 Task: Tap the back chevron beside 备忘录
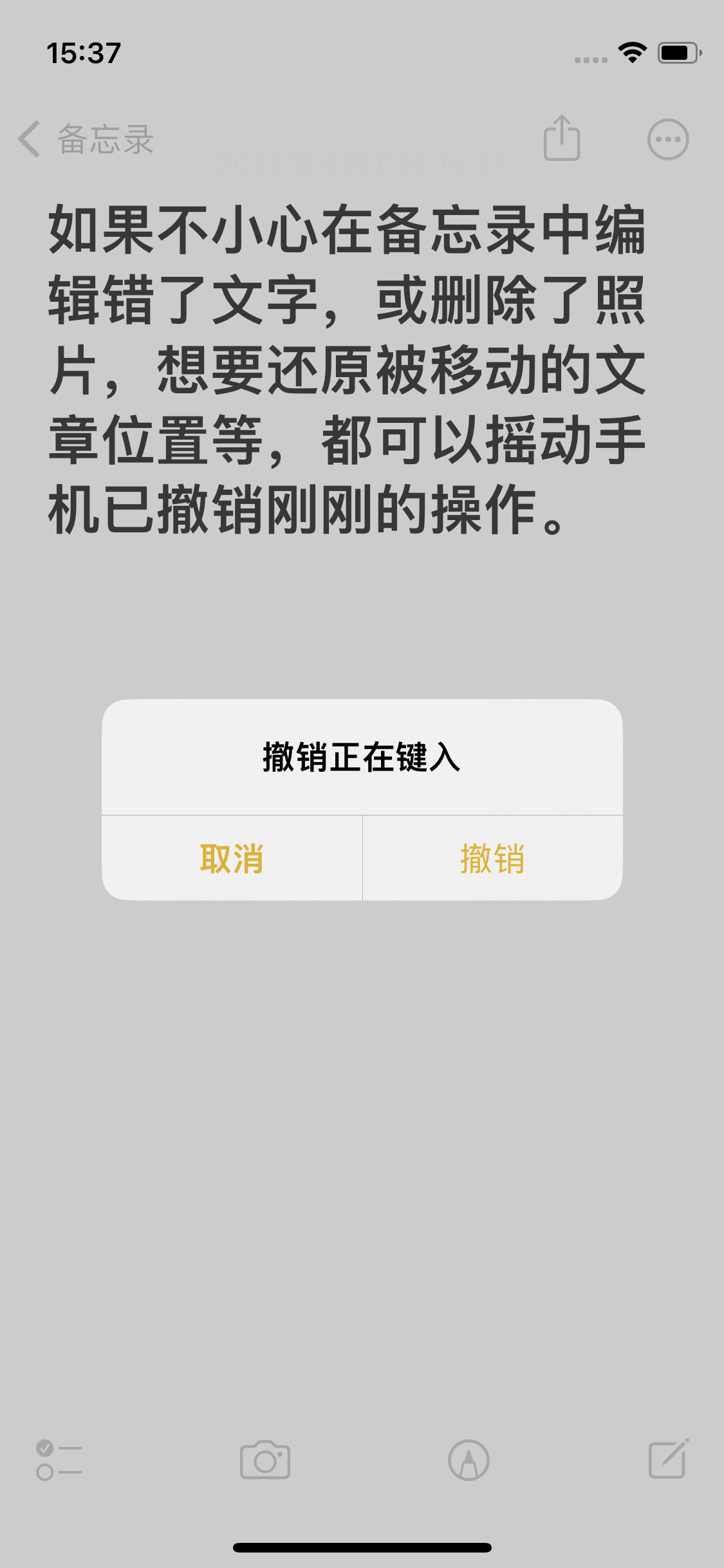[x=28, y=138]
